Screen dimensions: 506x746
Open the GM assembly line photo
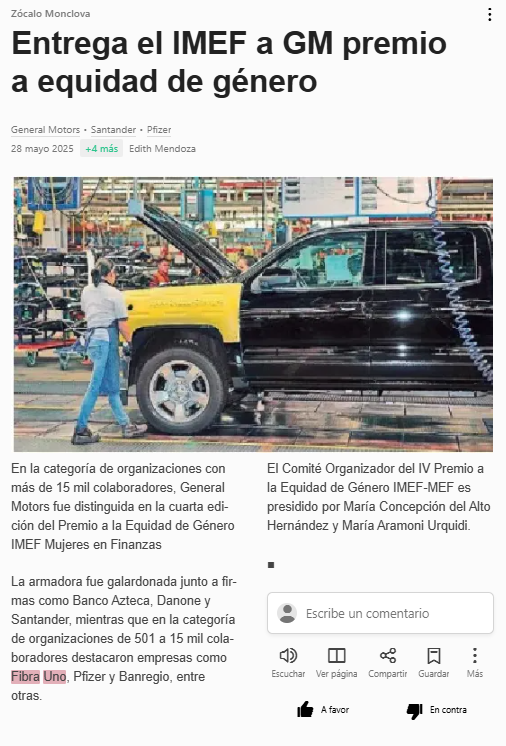253,314
